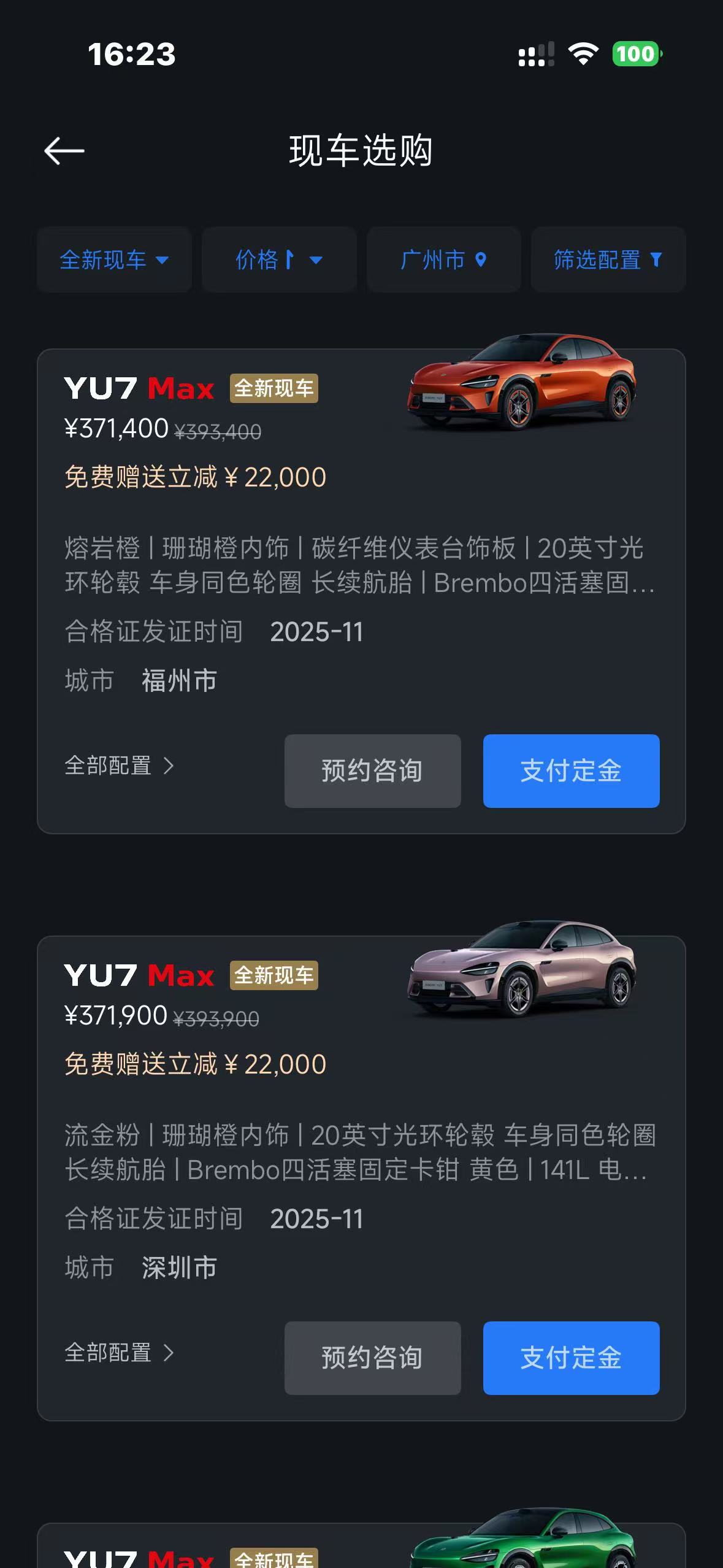
Task: Click the back arrow to exit 现车选购
Action: pyautogui.click(x=64, y=149)
